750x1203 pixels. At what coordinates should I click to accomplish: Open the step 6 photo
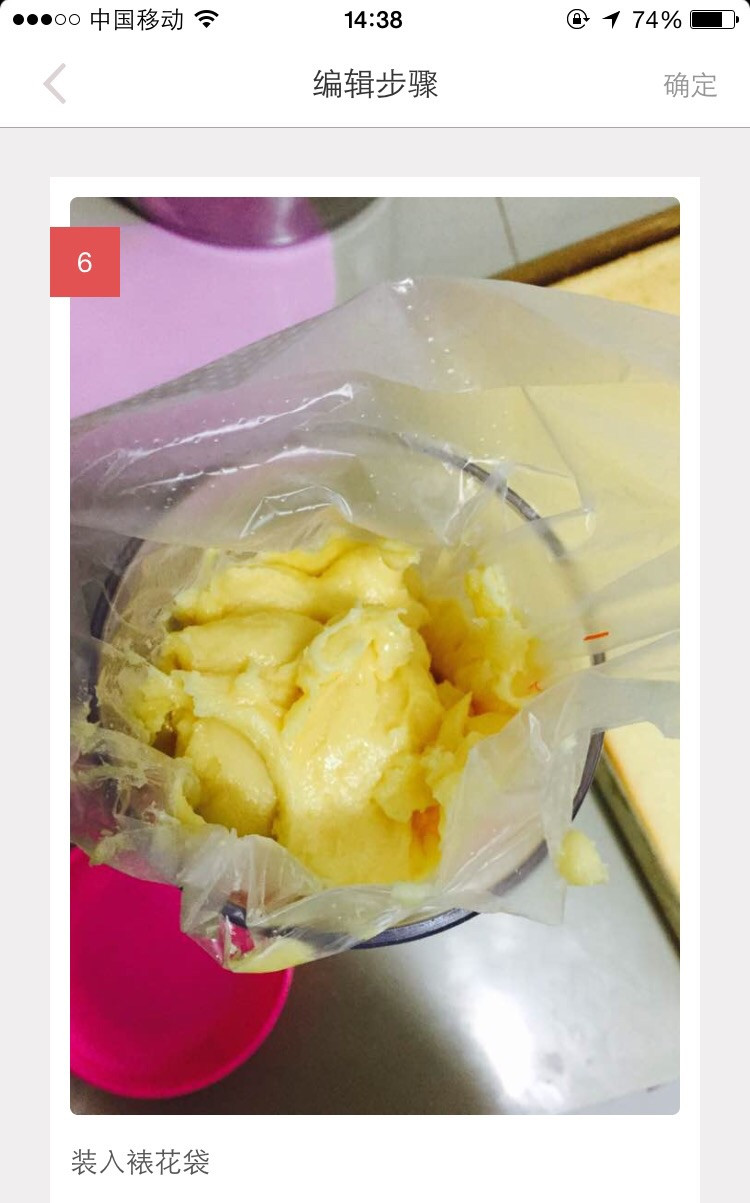click(375, 656)
